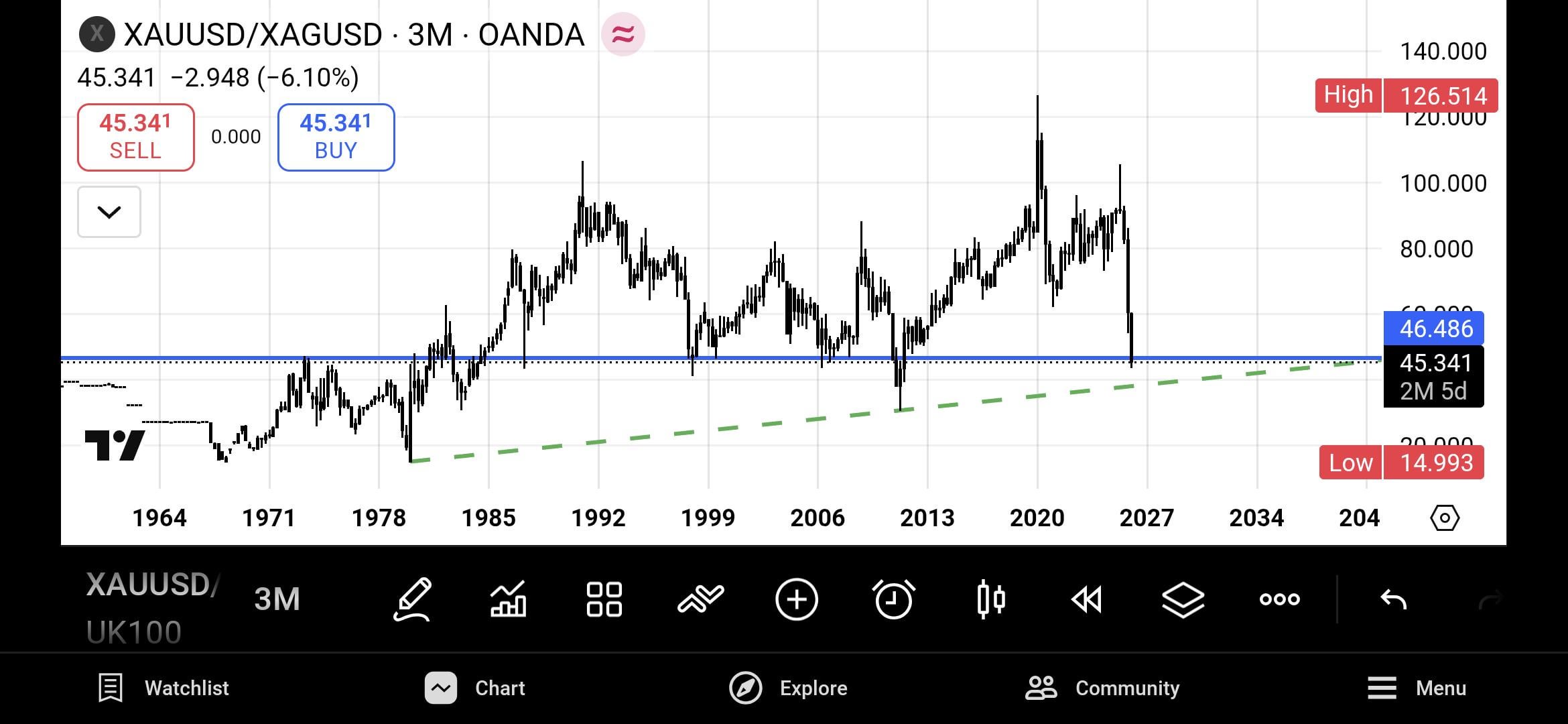Switch to the Community tab
Viewport: 1568px width, 724px height.
pyautogui.click(x=1103, y=688)
